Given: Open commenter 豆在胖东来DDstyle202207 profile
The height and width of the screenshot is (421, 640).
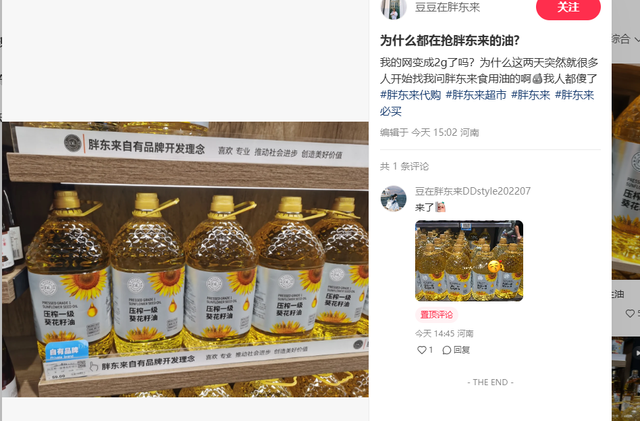Looking at the screenshot, I should point(472,191).
